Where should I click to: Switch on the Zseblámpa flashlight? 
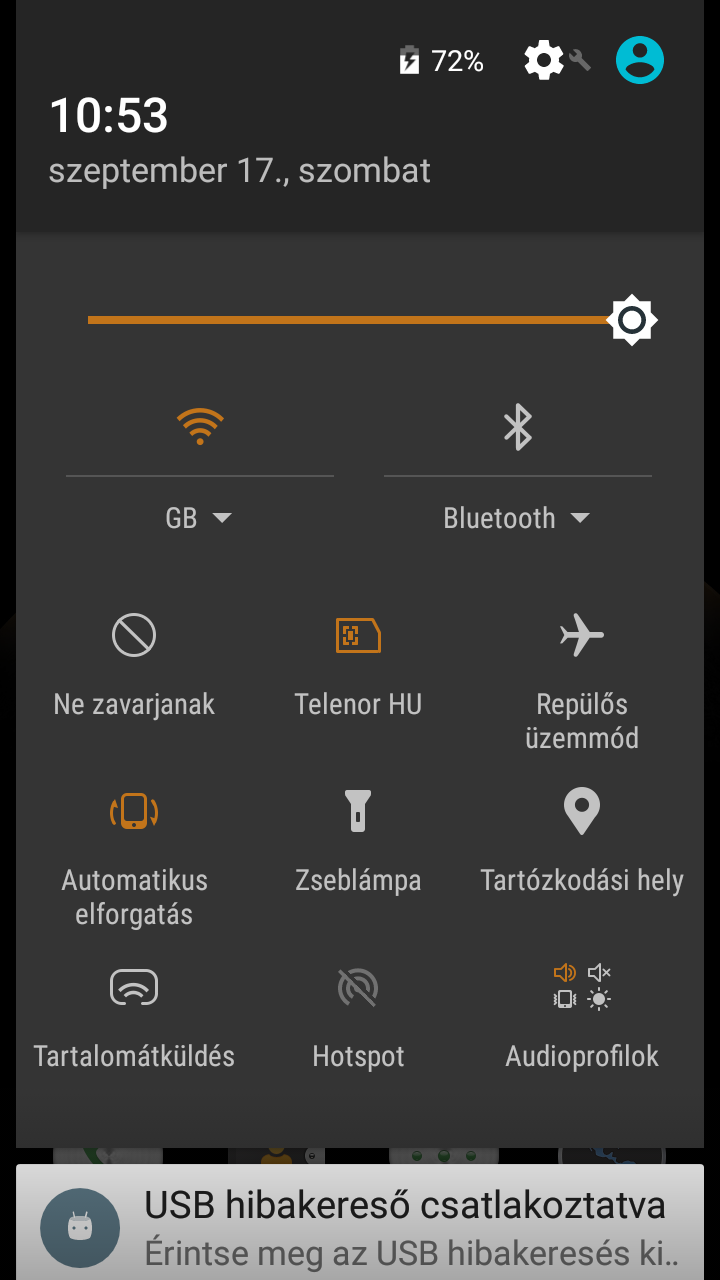(358, 840)
